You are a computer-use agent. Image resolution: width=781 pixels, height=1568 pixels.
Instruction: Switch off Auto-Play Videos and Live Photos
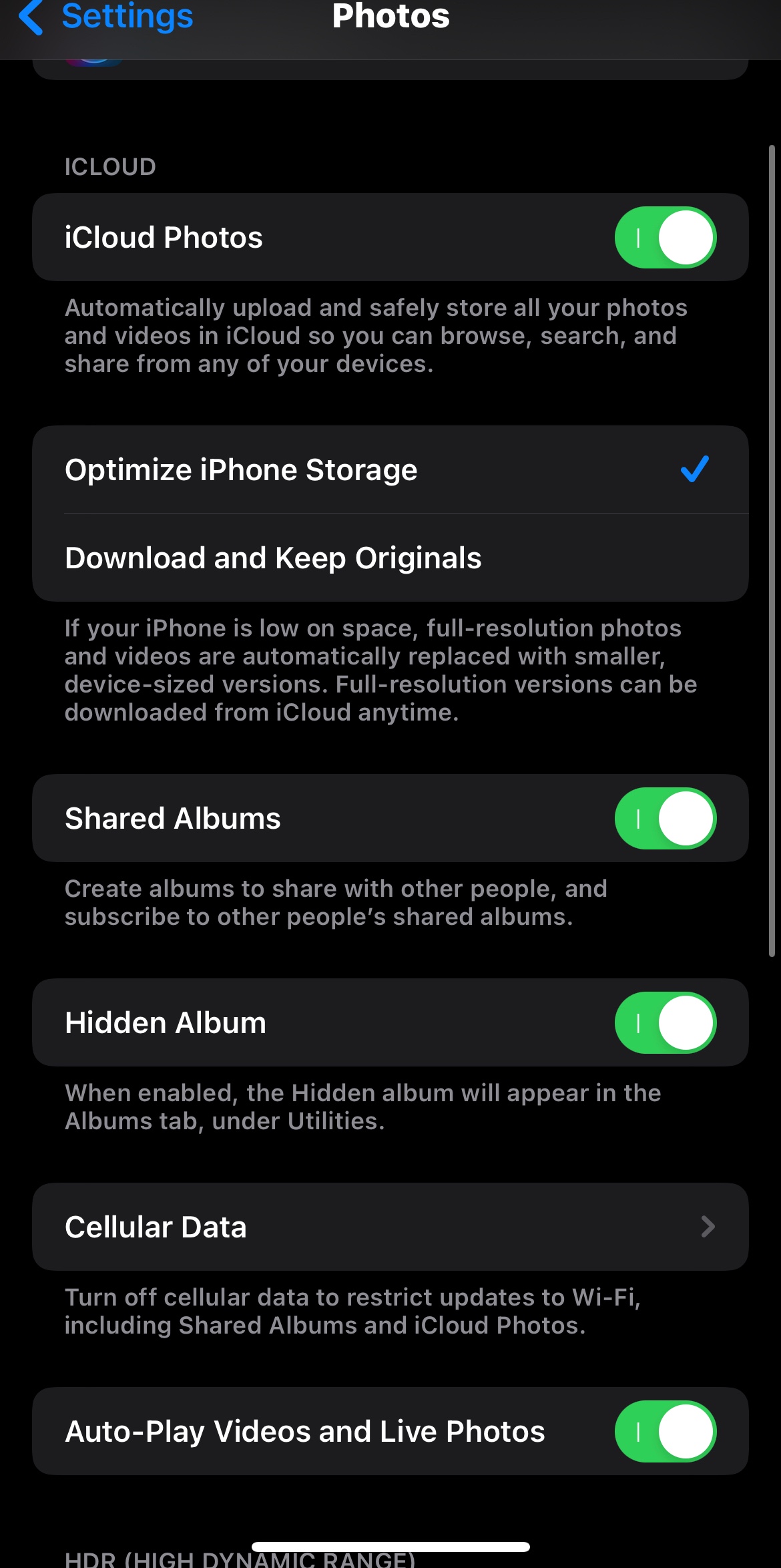tap(665, 1432)
